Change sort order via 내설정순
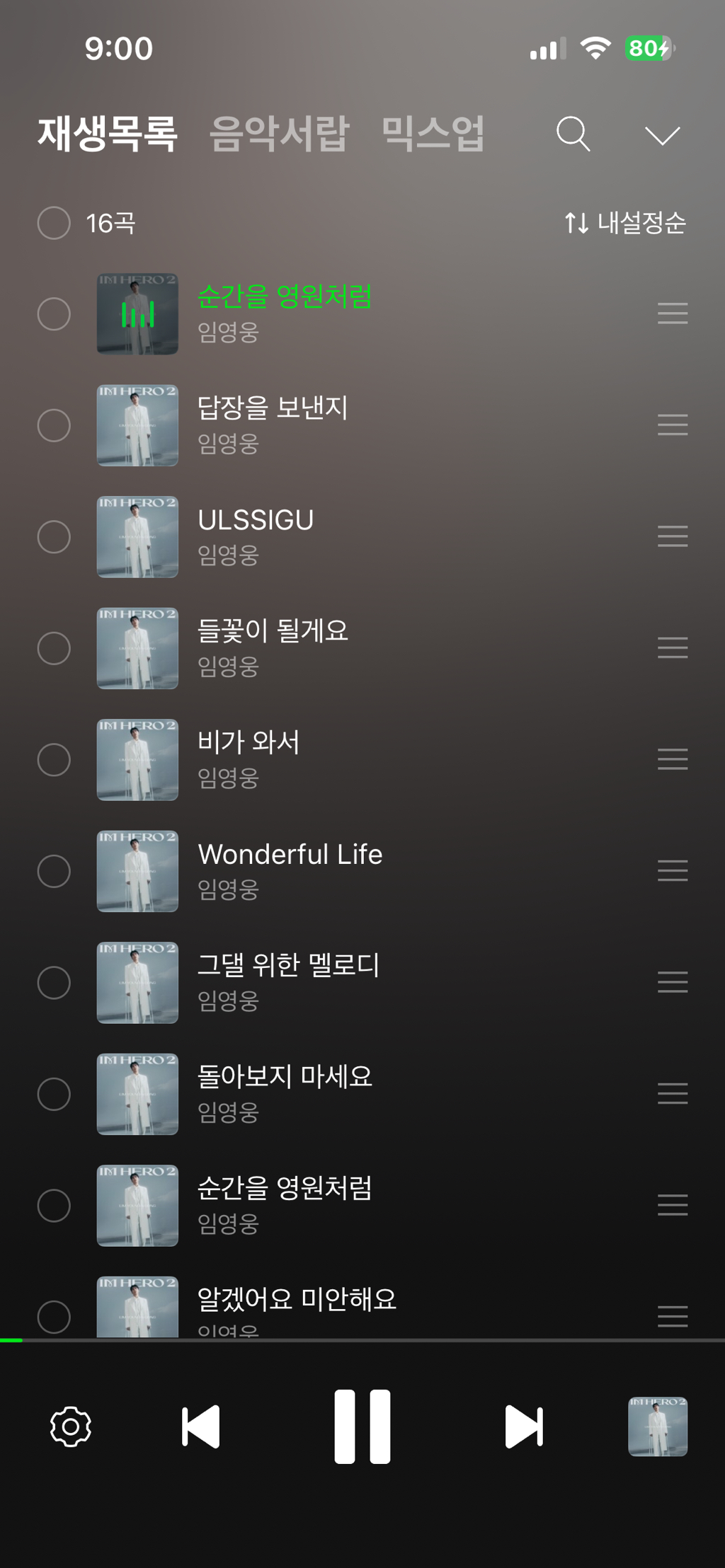 625,223
